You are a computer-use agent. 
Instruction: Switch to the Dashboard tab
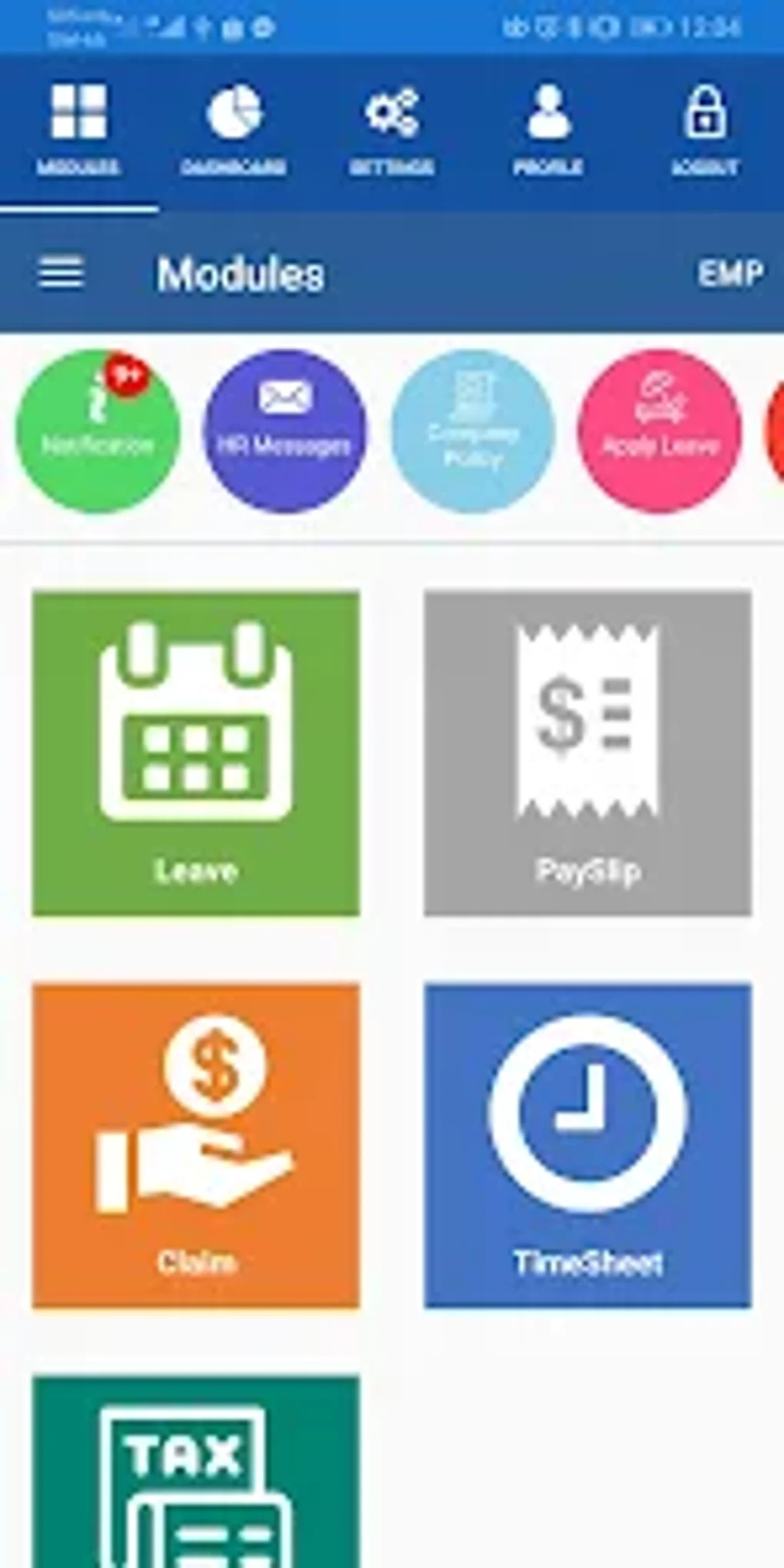[x=234, y=131]
